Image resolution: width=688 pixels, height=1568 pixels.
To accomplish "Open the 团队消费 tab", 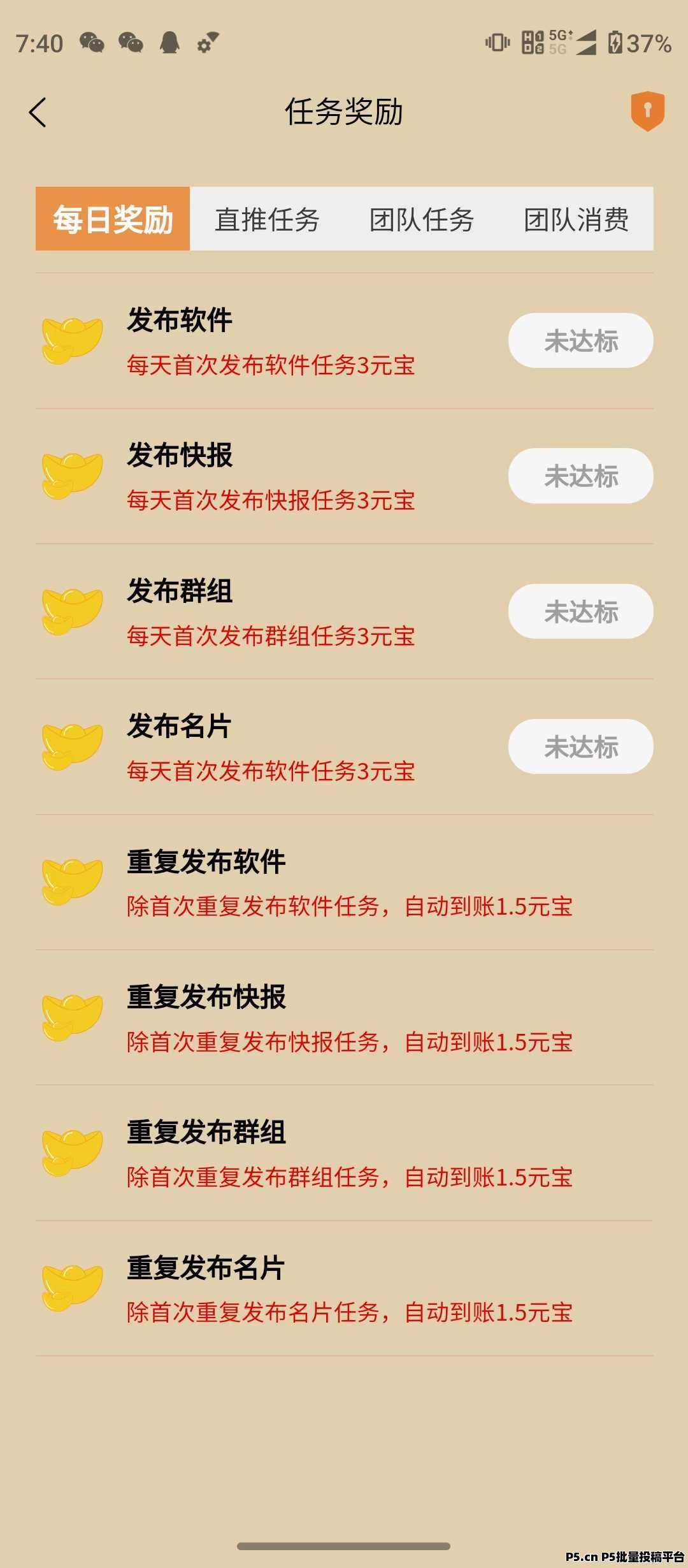I will pos(576,219).
